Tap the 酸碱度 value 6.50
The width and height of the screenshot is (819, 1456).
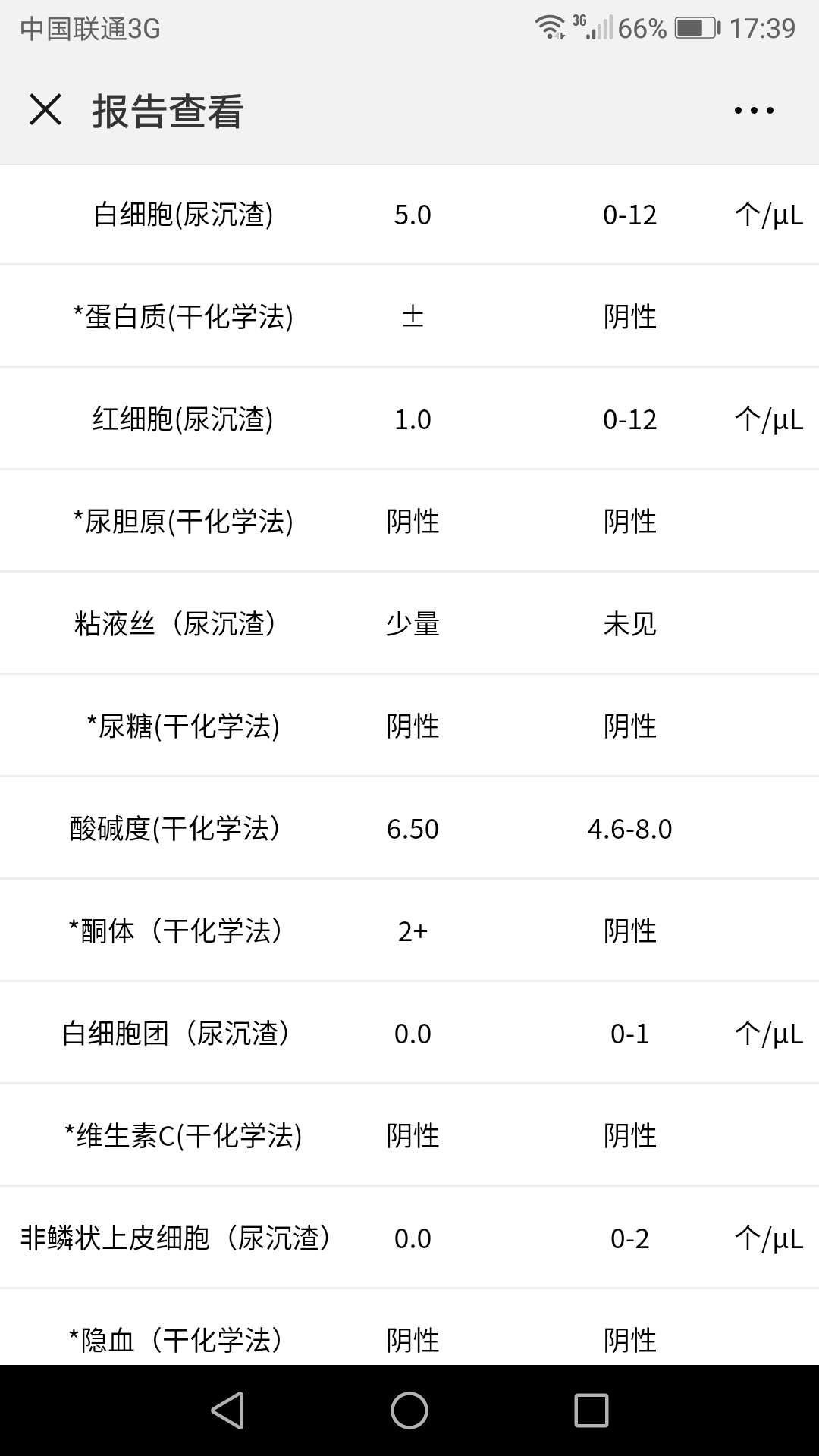pos(412,829)
